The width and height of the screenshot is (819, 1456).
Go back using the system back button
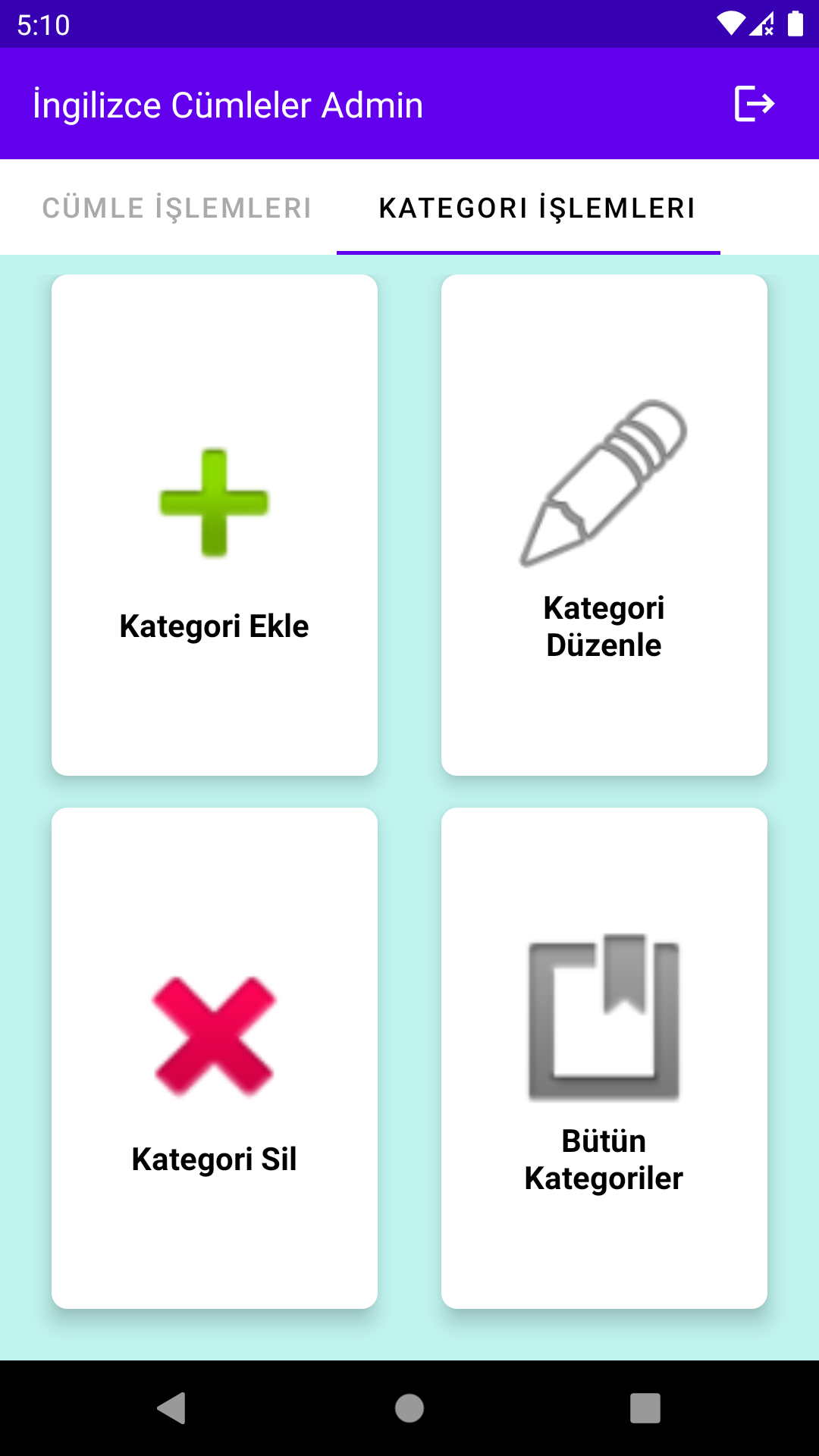pyautogui.click(x=173, y=1408)
